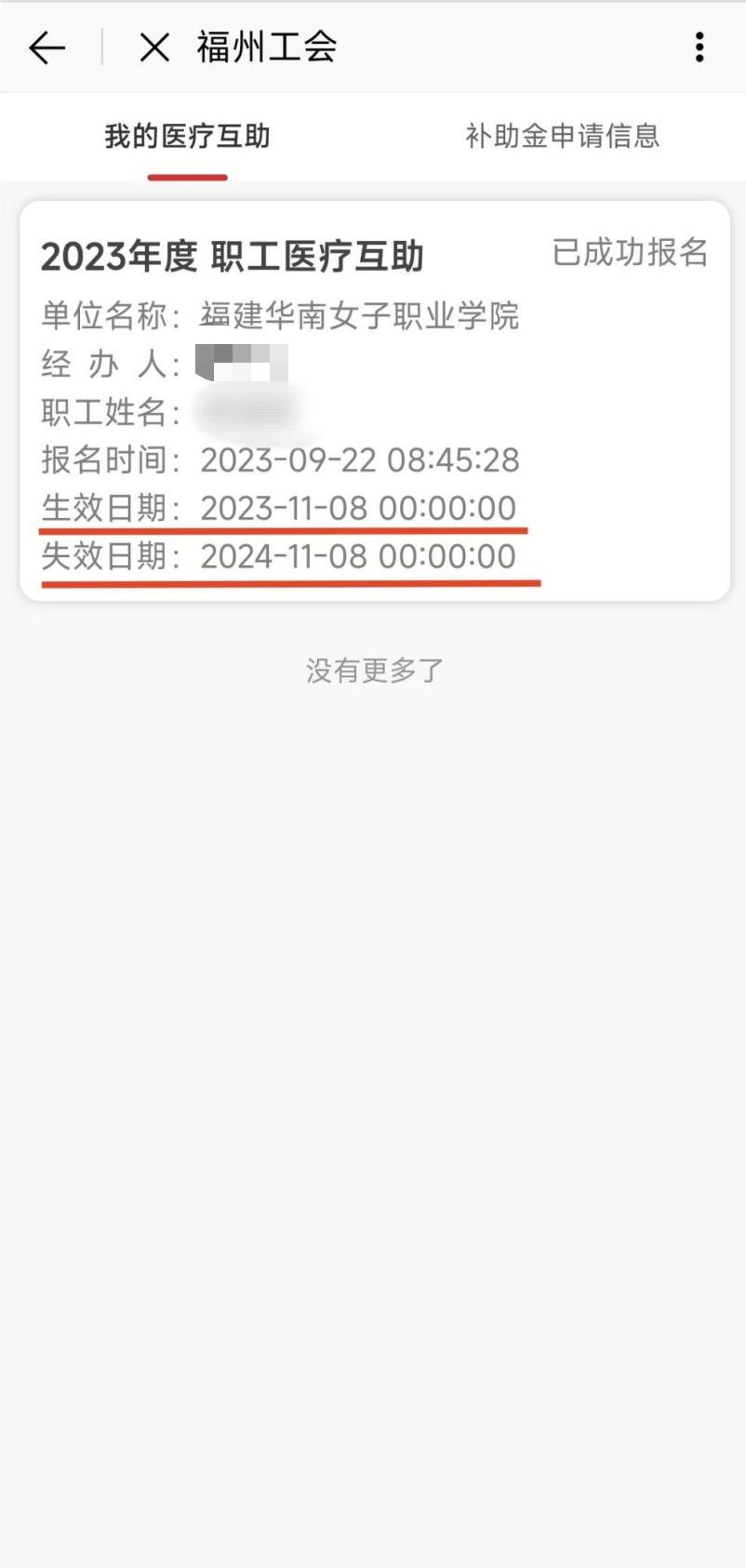Close the 福州工会 page

point(154,47)
